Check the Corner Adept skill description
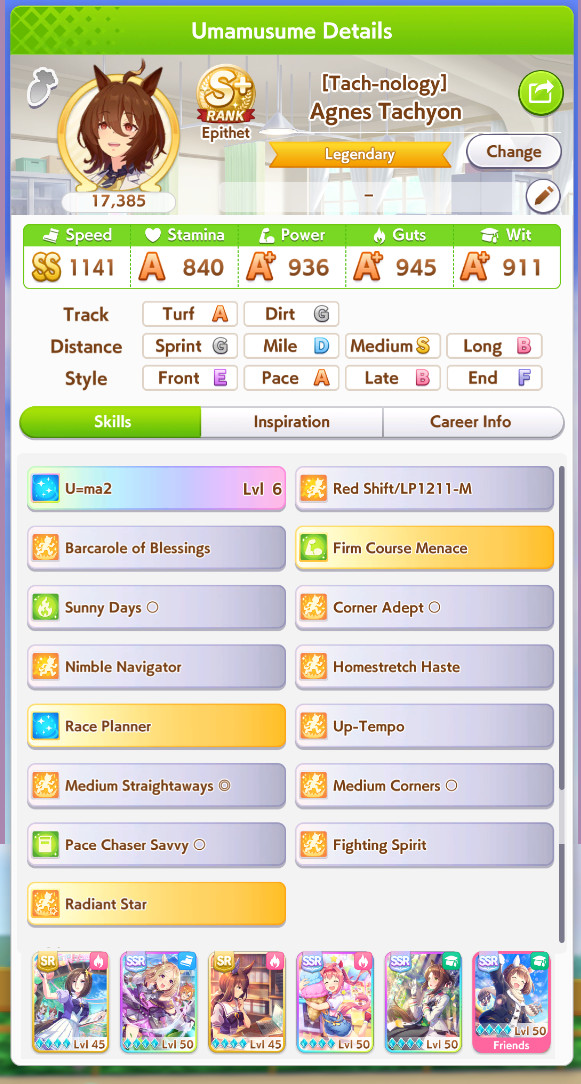This screenshot has height=1084, width=581. point(425,608)
